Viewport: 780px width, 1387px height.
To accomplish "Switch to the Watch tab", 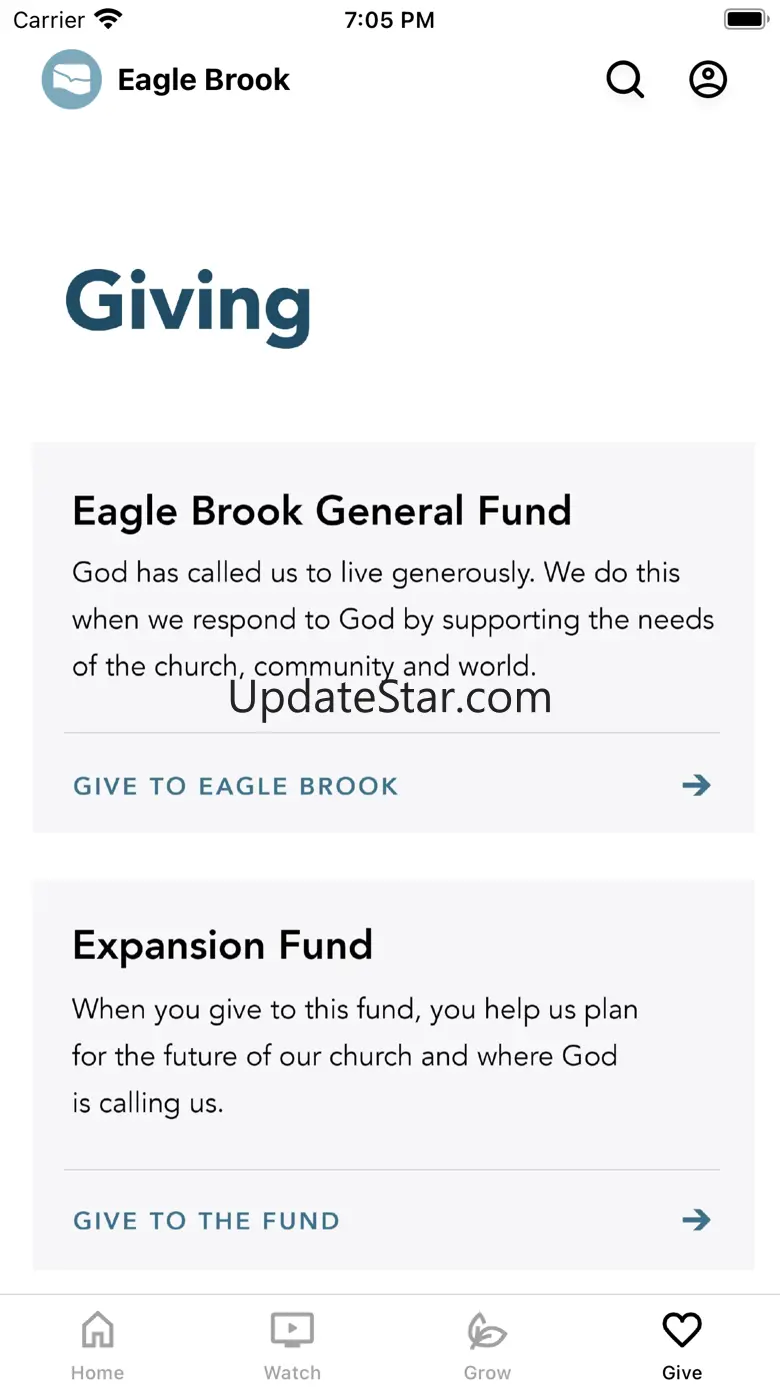I will click(x=292, y=1345).
